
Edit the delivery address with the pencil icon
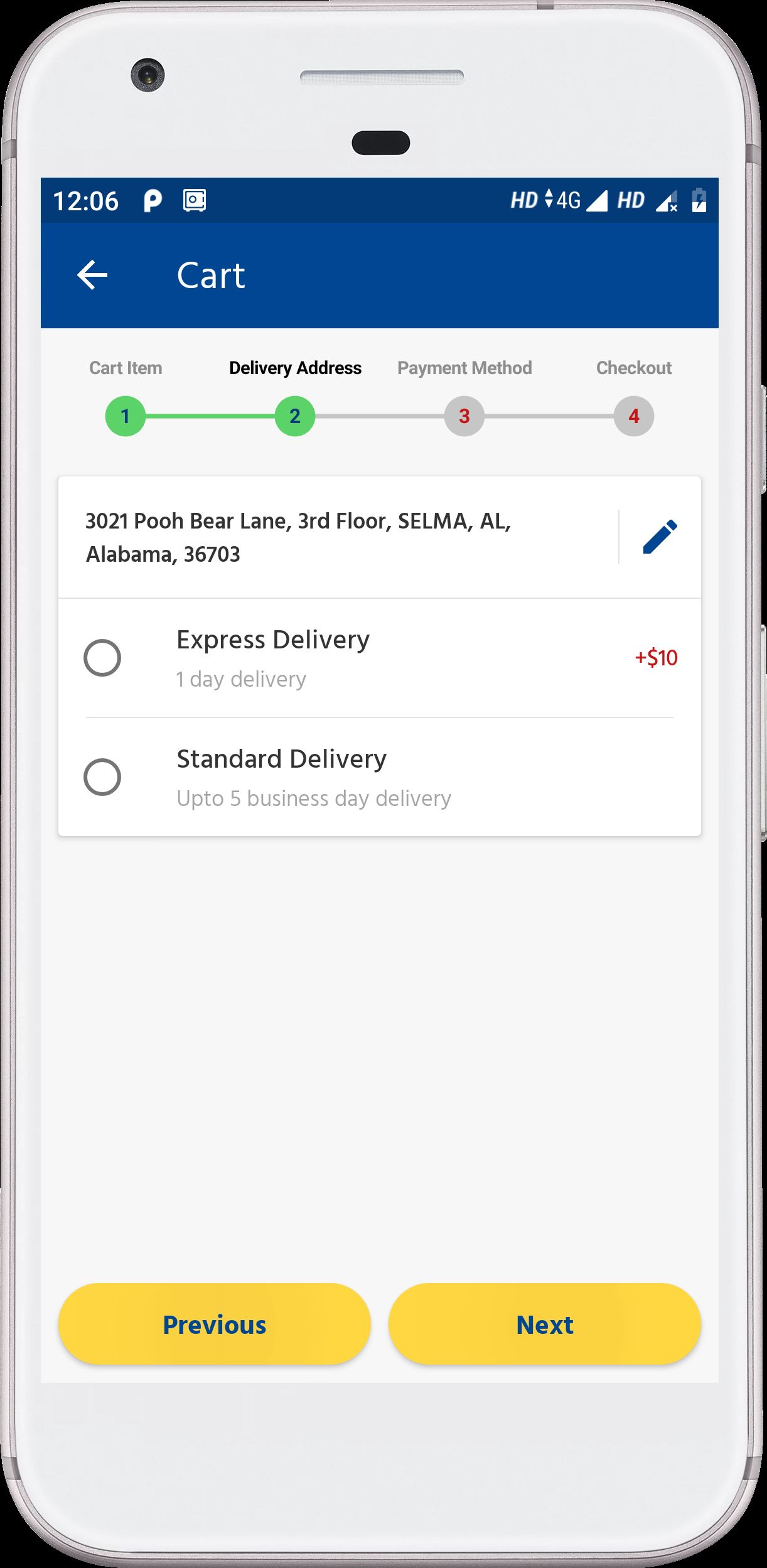pyautogui.click(x=660, y=537)
